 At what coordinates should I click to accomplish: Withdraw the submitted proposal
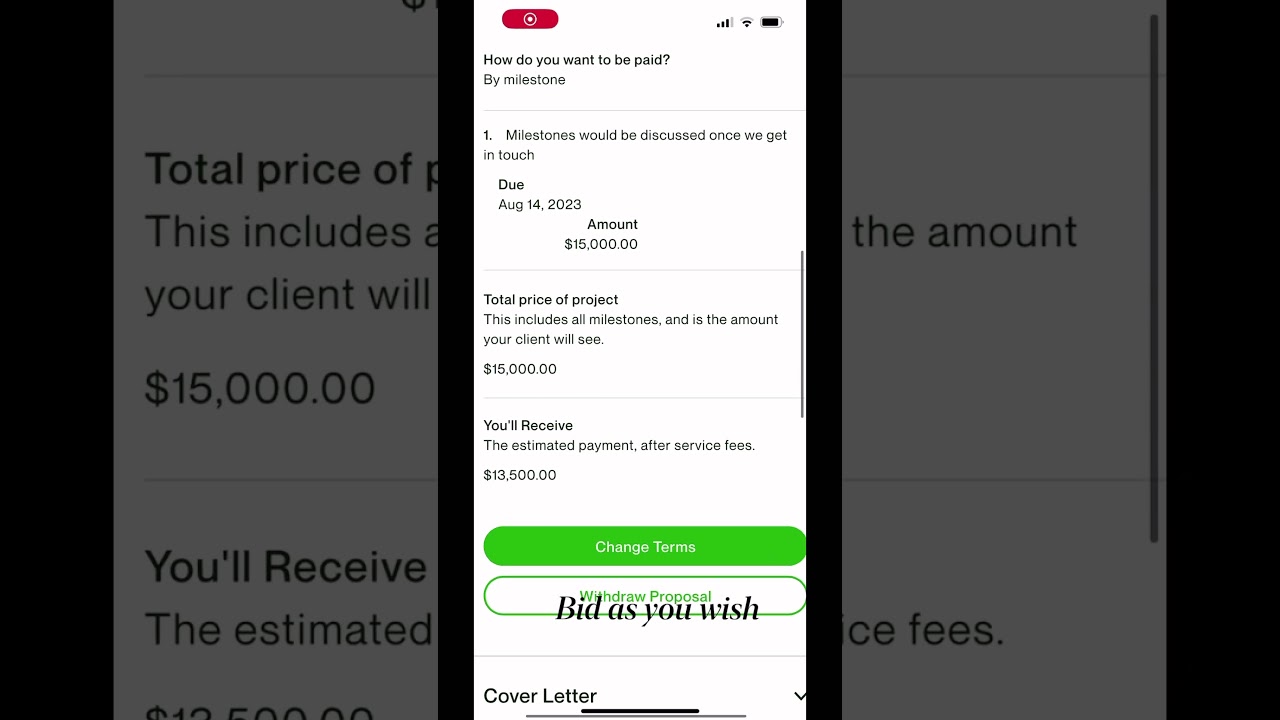pos(644,595)
